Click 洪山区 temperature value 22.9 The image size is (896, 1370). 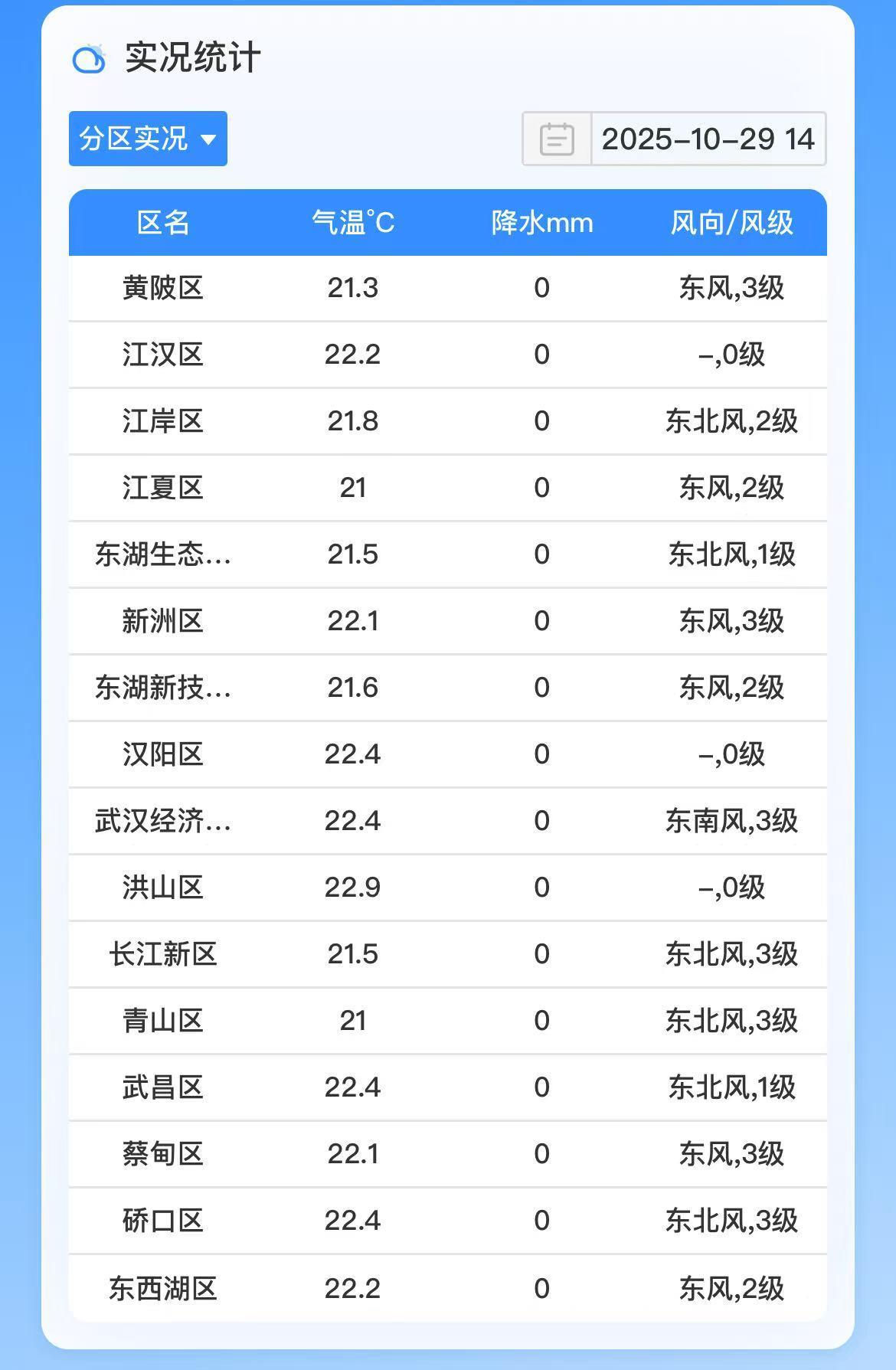[355, 888]
